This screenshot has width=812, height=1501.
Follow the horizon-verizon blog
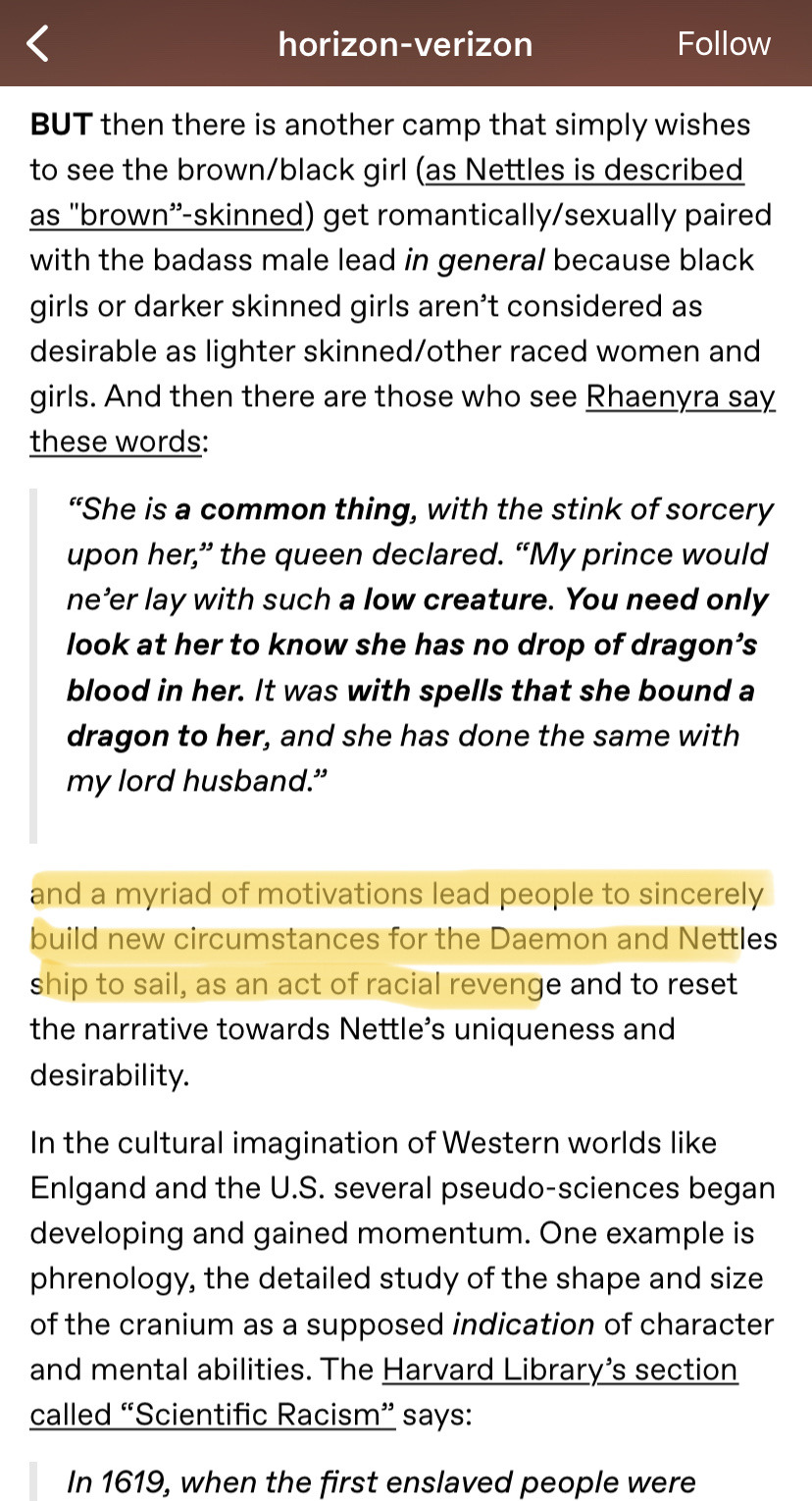pos(724,44)
